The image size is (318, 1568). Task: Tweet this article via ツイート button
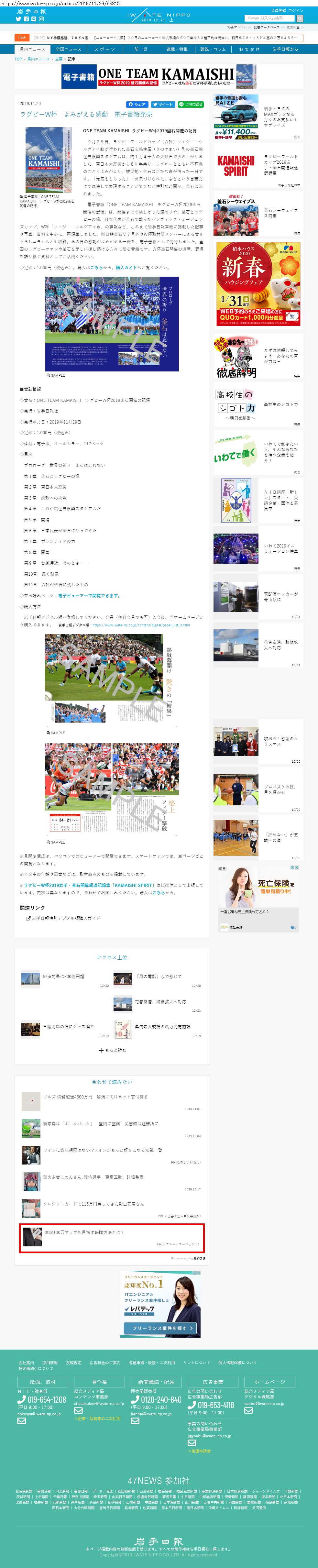[162, 105]
